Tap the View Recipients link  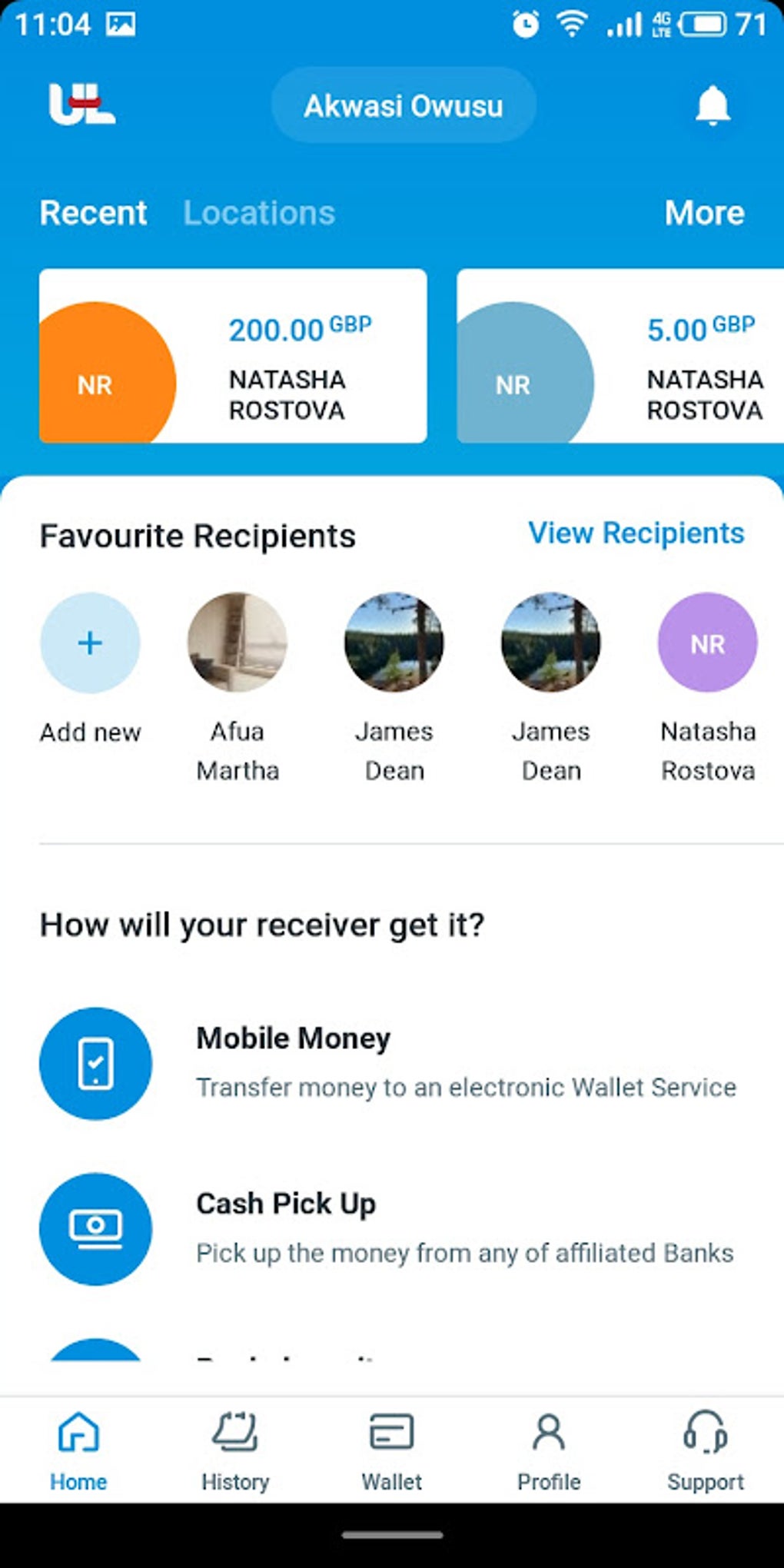point(636,533)
